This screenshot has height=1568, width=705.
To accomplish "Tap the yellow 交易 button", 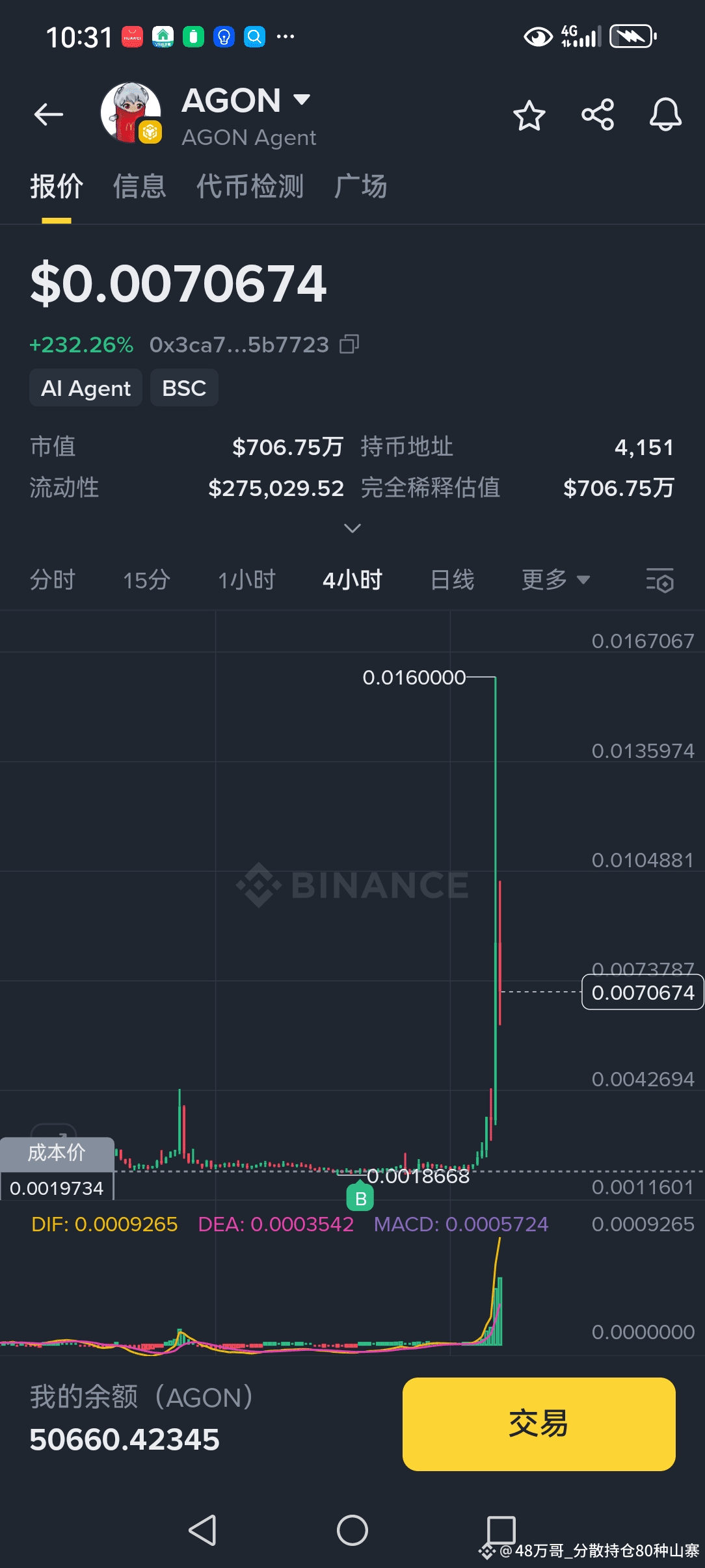I will (x=539, y=1424).
